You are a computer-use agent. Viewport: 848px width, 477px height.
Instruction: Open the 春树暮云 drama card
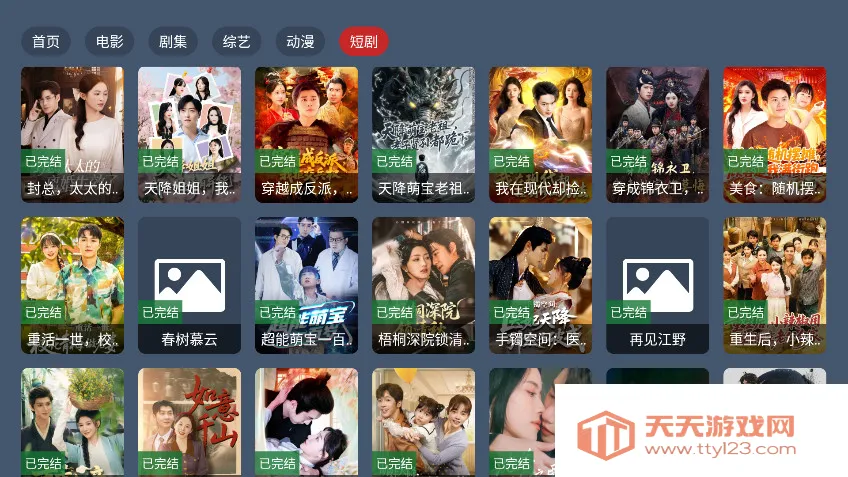[189, 285]
